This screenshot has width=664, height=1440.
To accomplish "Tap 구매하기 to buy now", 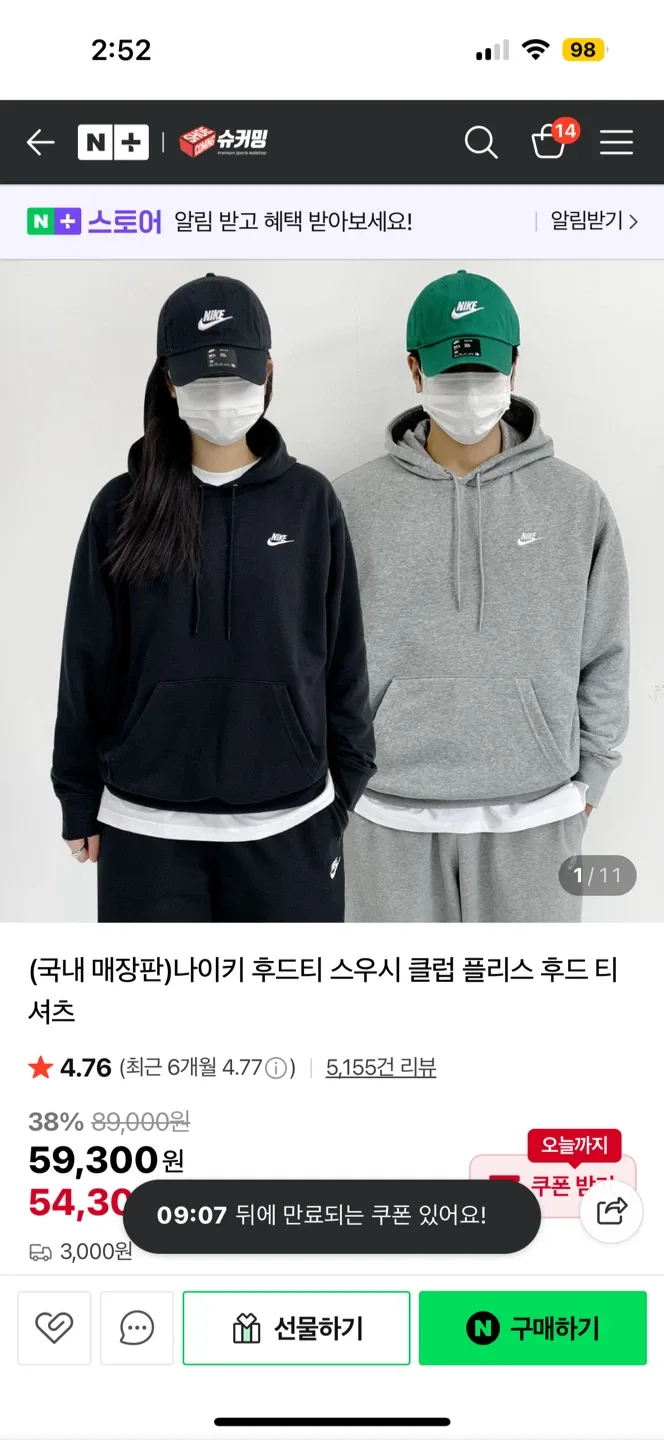I will coord(532,1328).
